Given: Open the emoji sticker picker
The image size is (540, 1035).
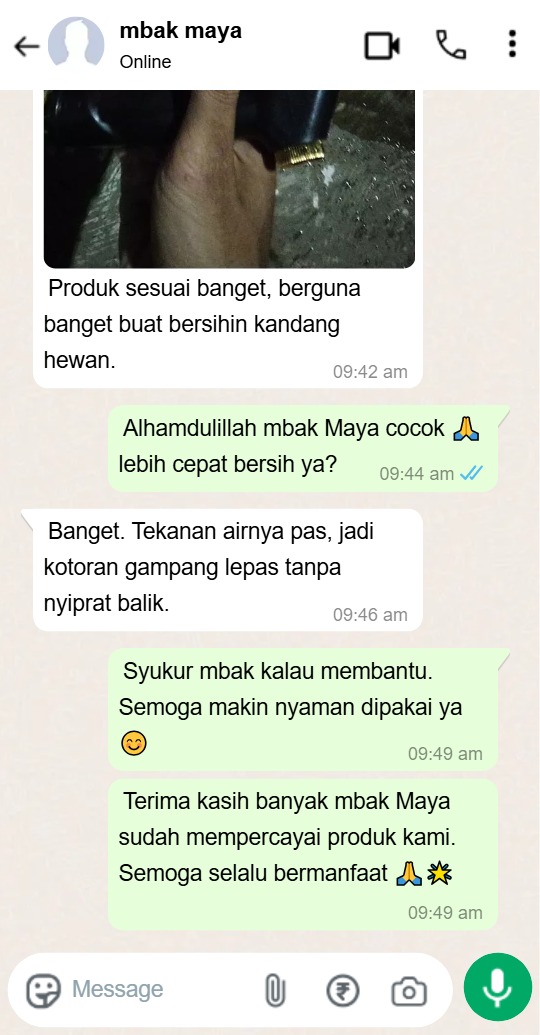Looking at the screenshot, I should (44, 991).
